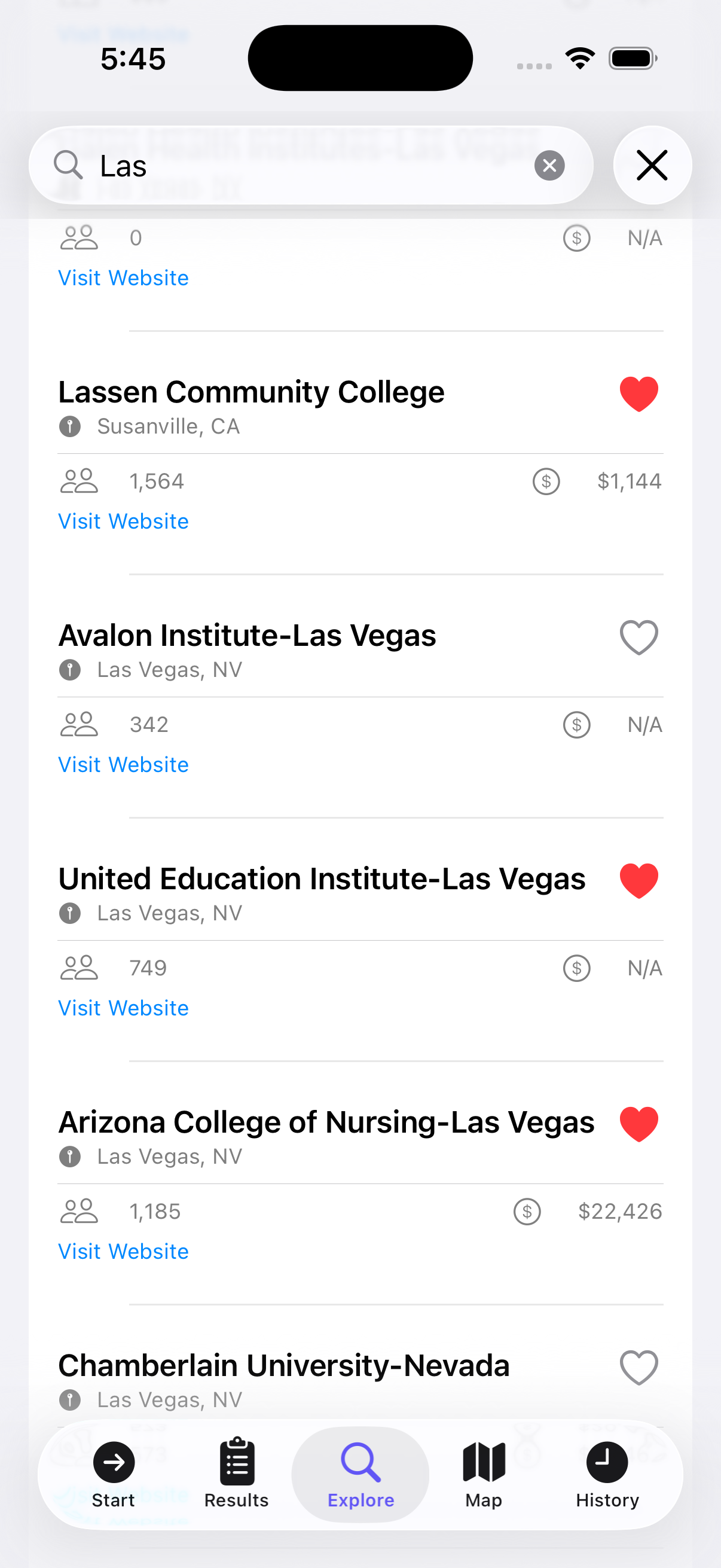Tap the search field containing "Las"

click(304, 166)
